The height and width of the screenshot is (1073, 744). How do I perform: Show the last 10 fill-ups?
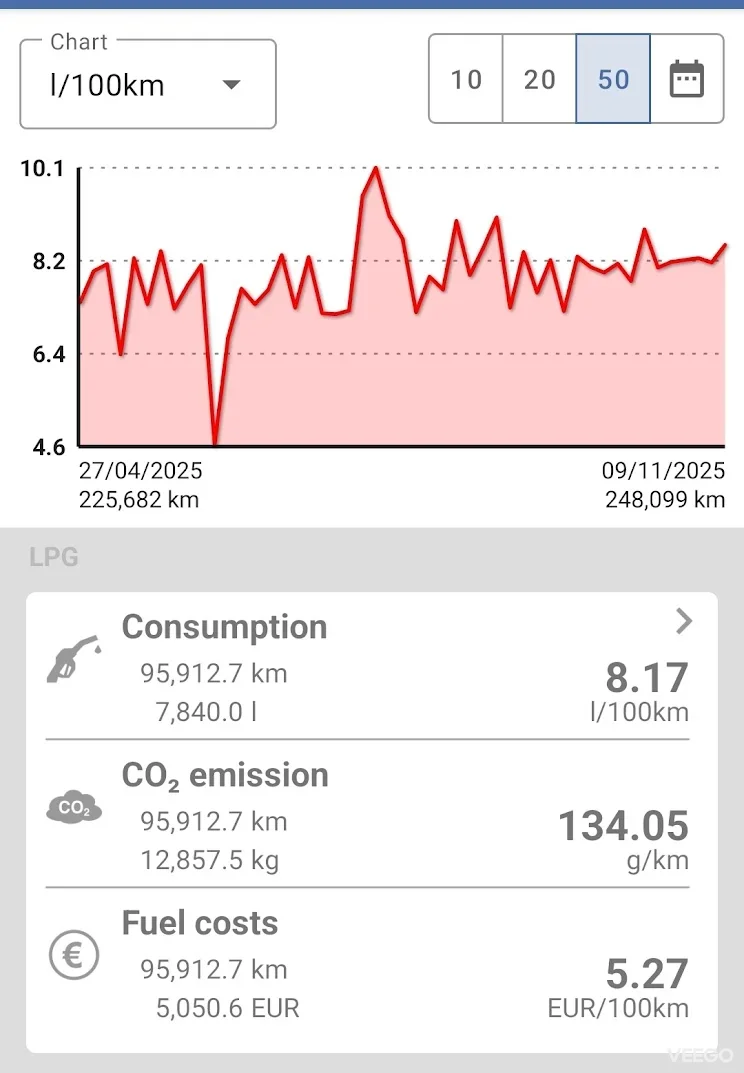click(x=466, y=79)
